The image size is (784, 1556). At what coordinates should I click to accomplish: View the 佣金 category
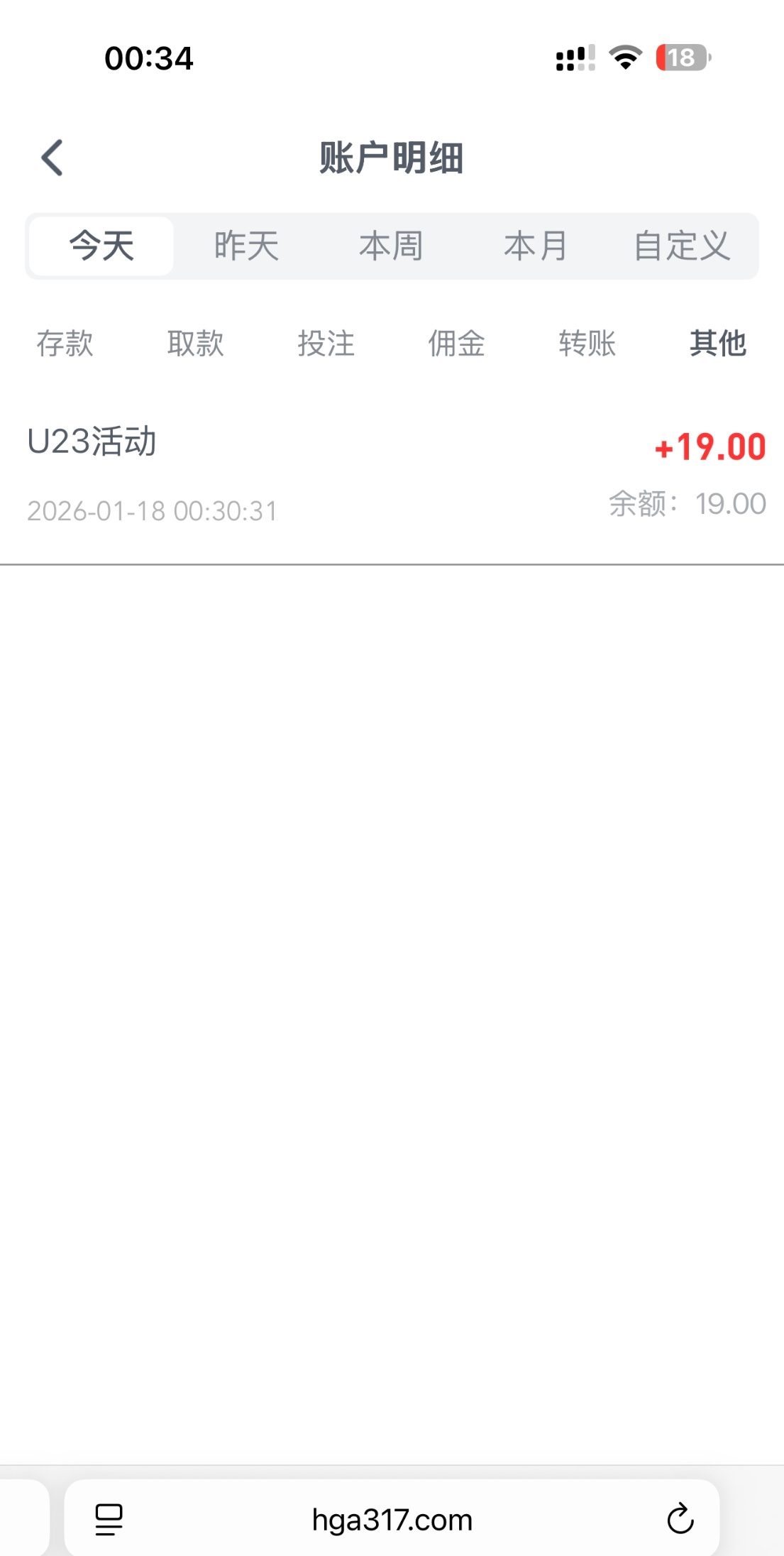point(457,344)
